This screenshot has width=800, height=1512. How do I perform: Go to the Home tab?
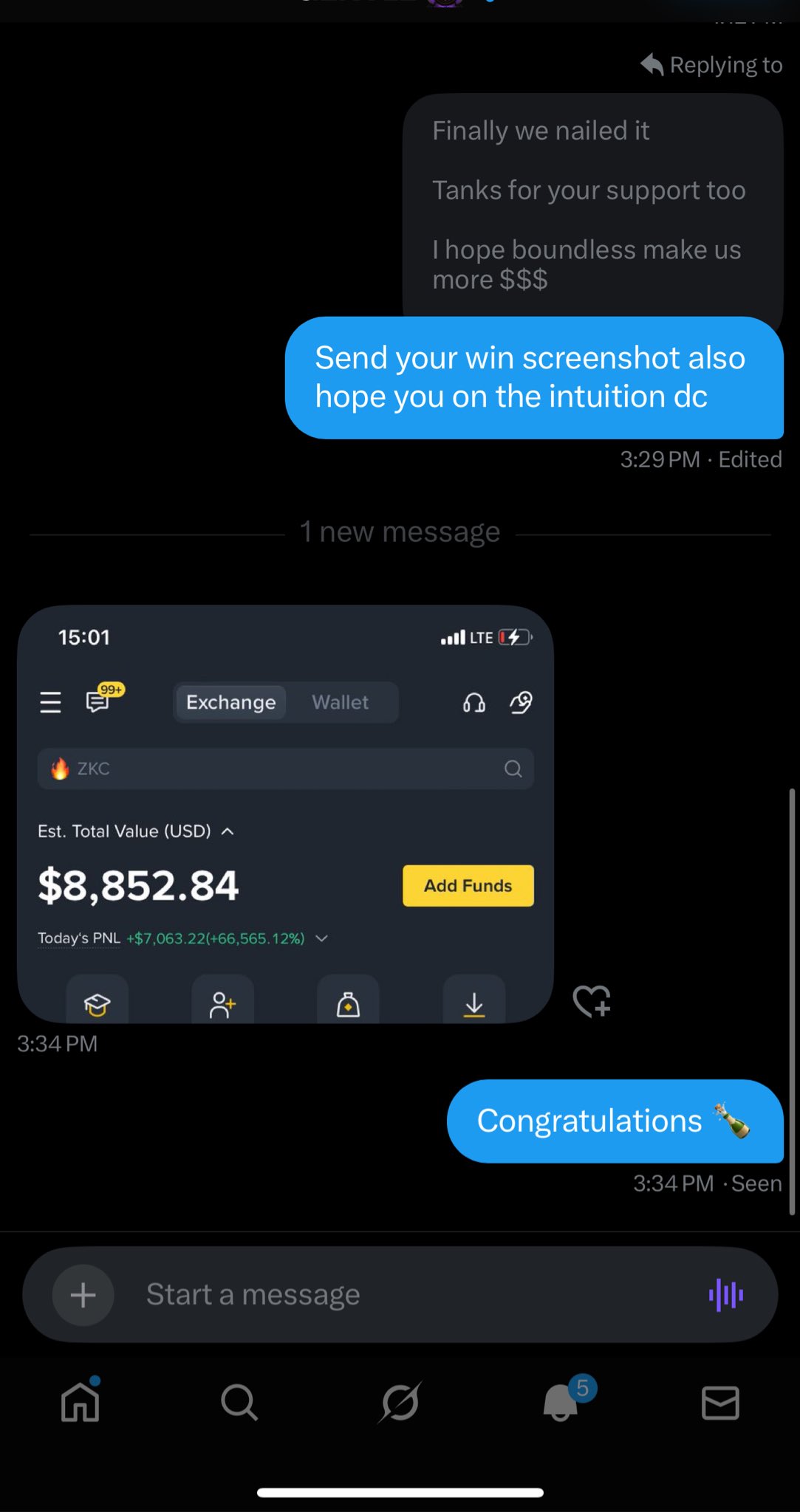click(81, 1401)
